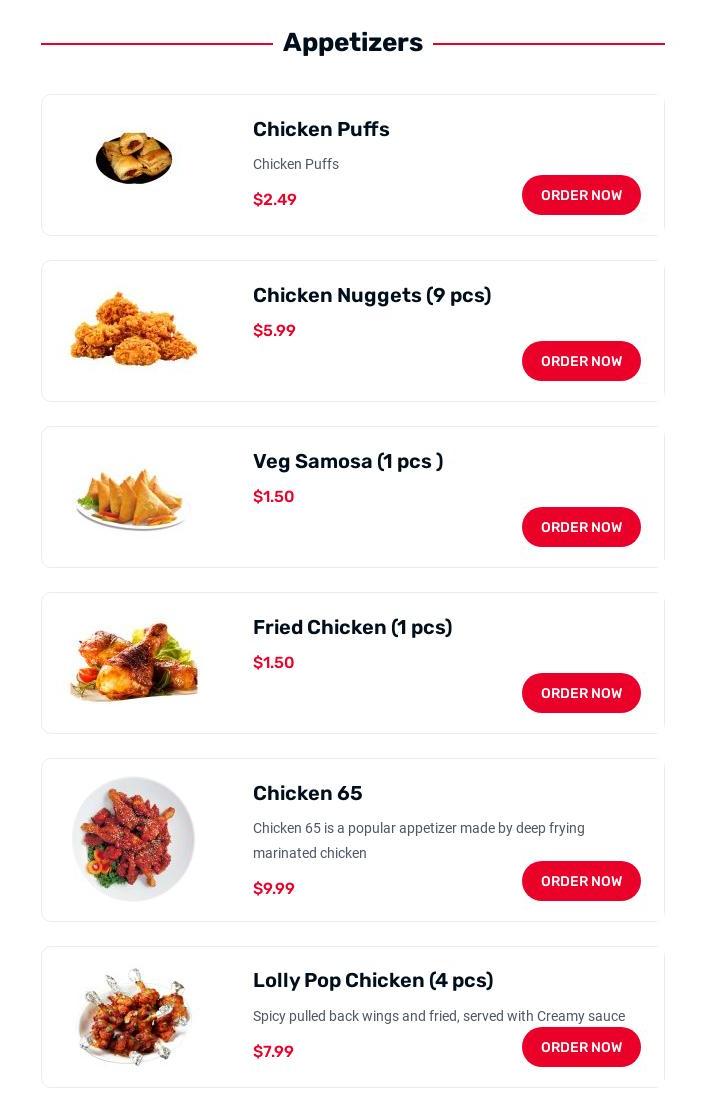The height and width of the screenshot is (1110, 705).
Task: Hit Order Now on Fried Chicken
Action: [581, 693]
